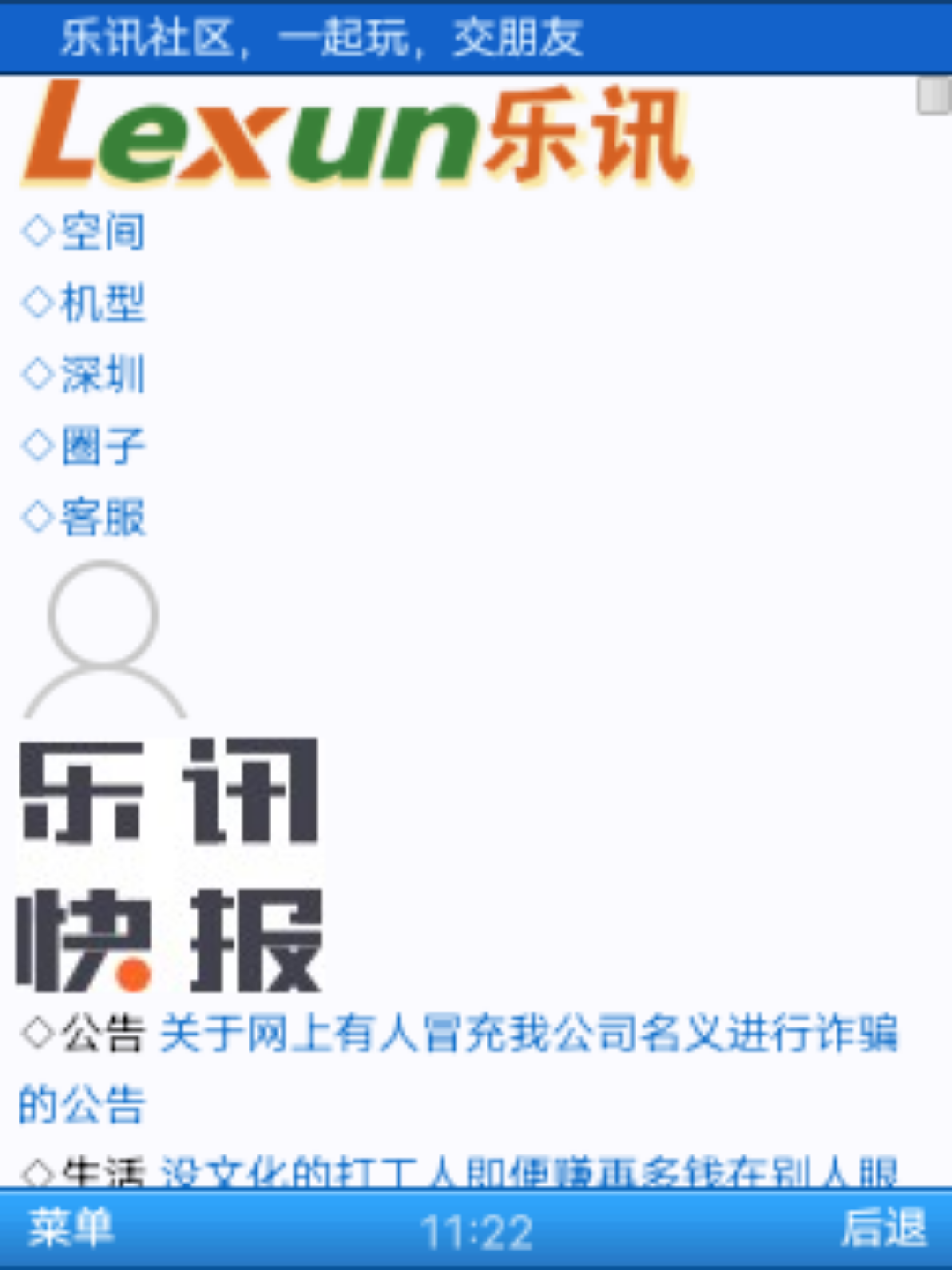Open the 空间 link
The height and width of the screenshot is (1270, 952).
[101, 232]
